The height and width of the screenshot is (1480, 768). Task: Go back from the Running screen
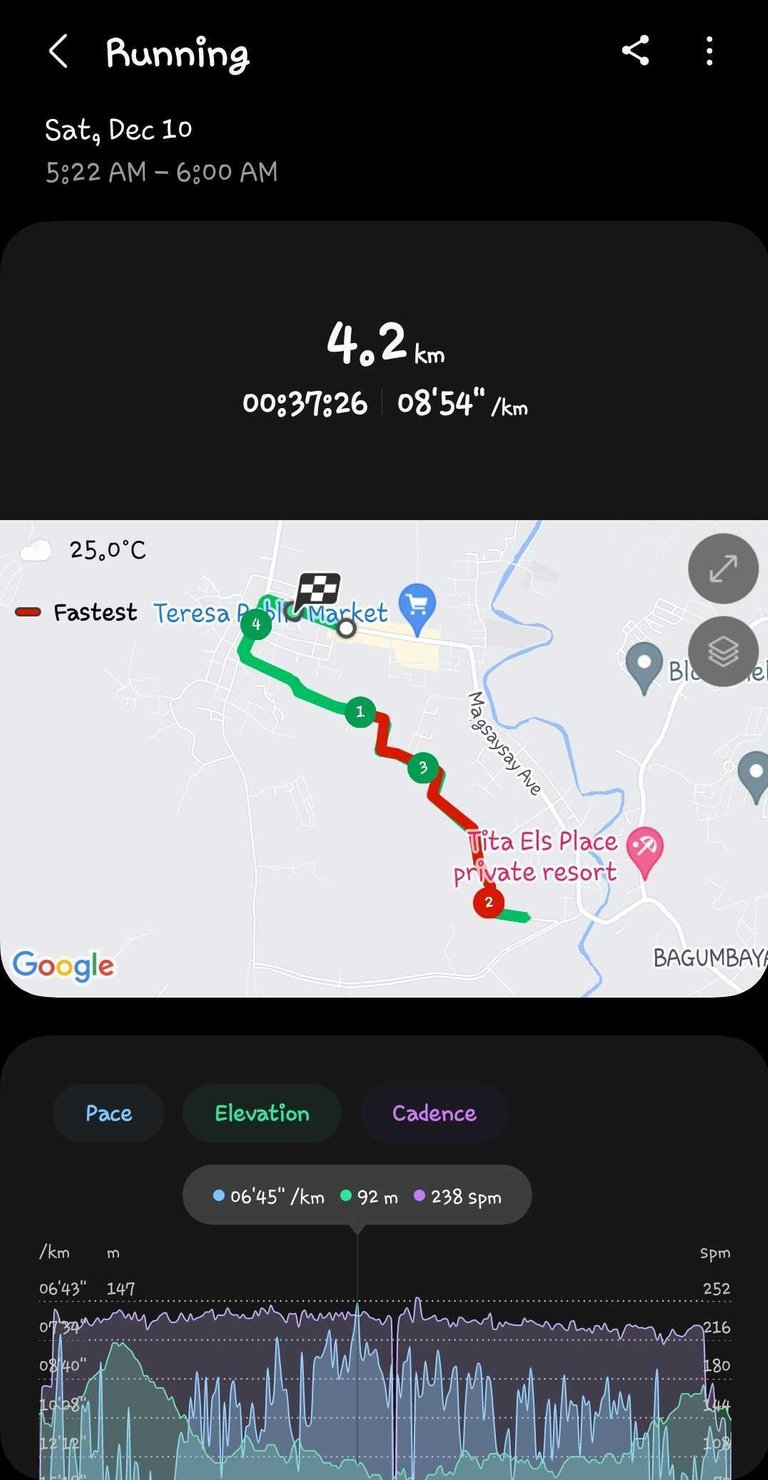(58, 52)
